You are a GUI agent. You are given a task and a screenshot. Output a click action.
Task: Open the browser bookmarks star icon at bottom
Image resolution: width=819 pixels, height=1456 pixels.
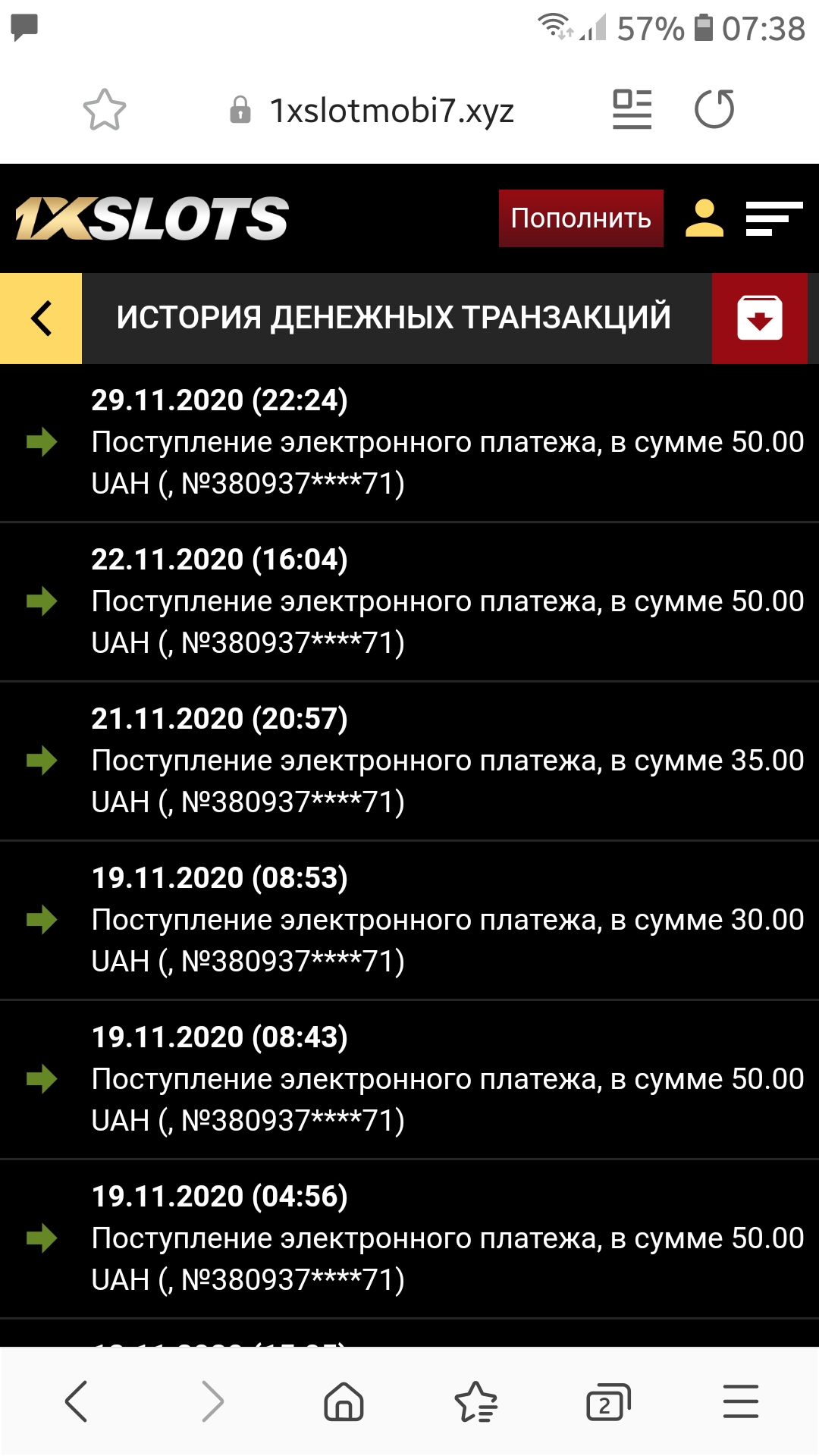point(475,1402)
